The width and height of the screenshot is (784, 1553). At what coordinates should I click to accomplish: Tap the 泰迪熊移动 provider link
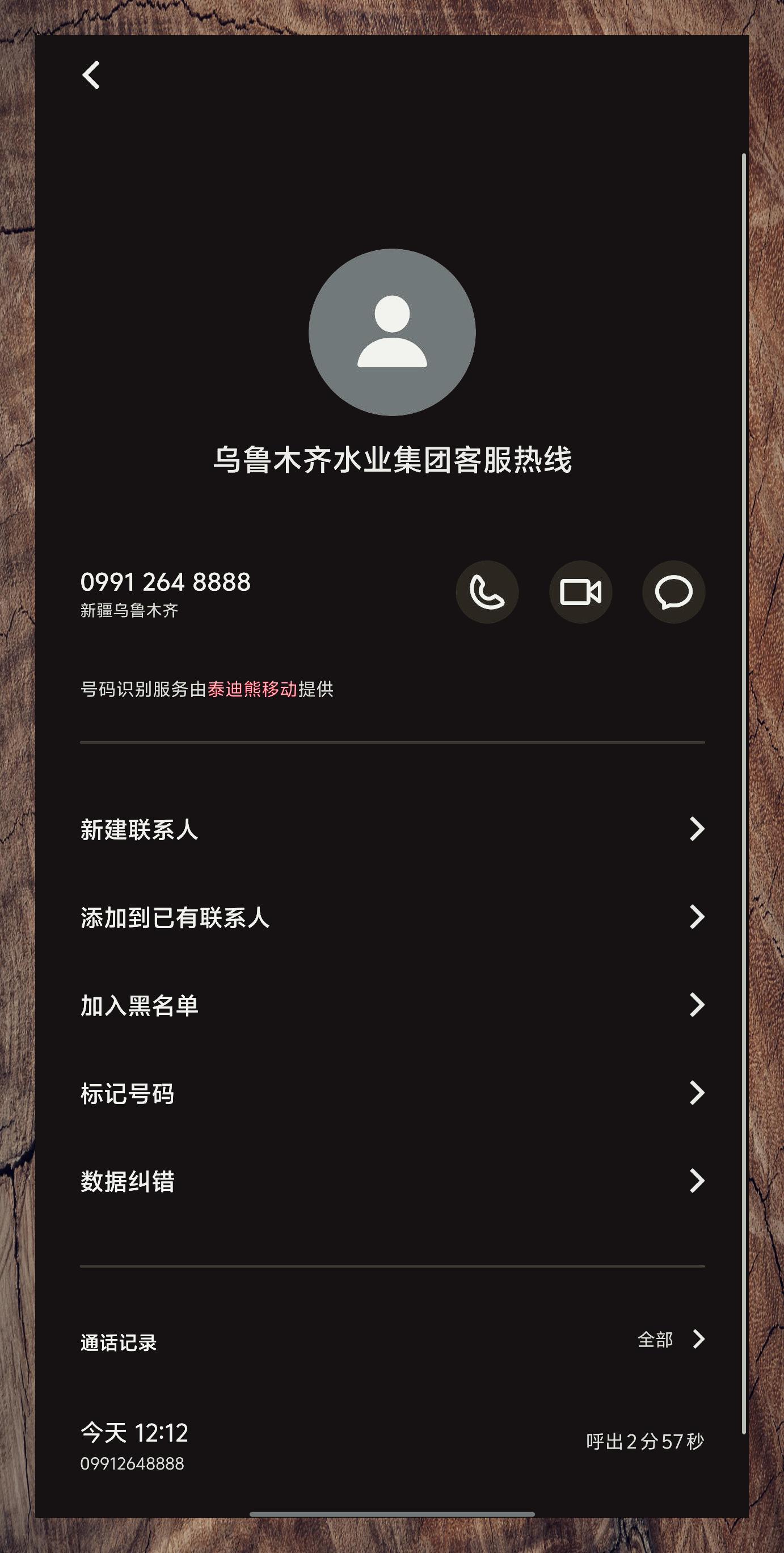pos(252,689)
